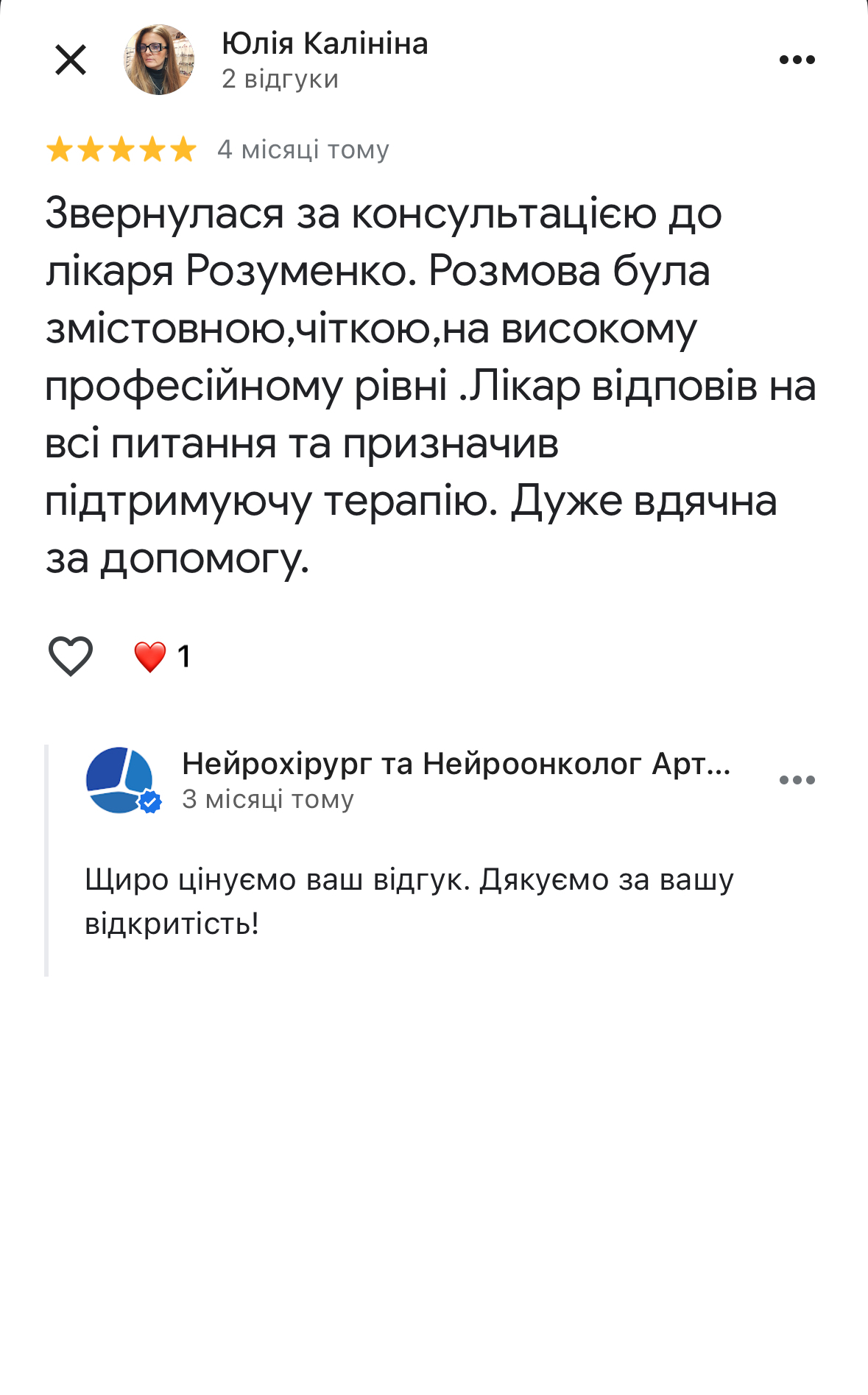Open more options for Юлія Калініна's review
The image size is (868, 1395).
[797, 60]
